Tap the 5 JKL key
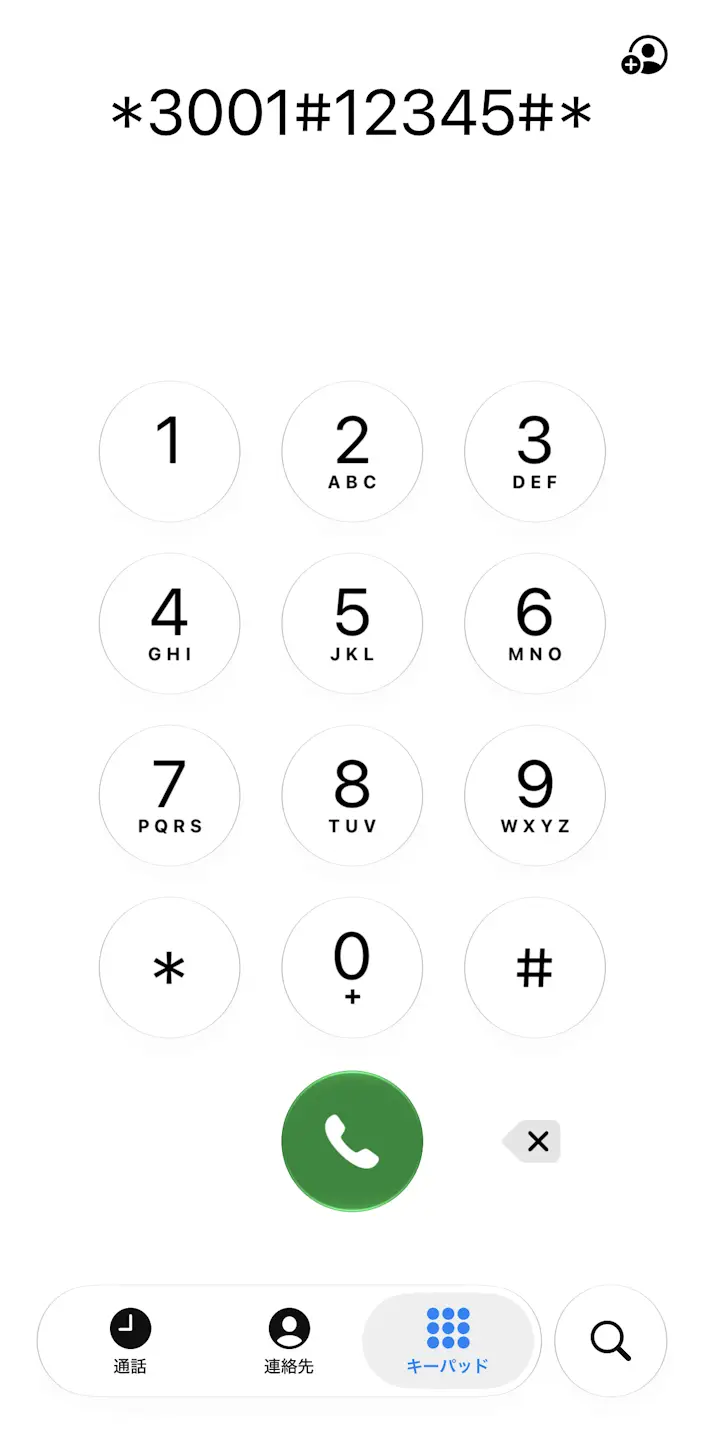The image size is (704, 1434). tap(352, 624)
